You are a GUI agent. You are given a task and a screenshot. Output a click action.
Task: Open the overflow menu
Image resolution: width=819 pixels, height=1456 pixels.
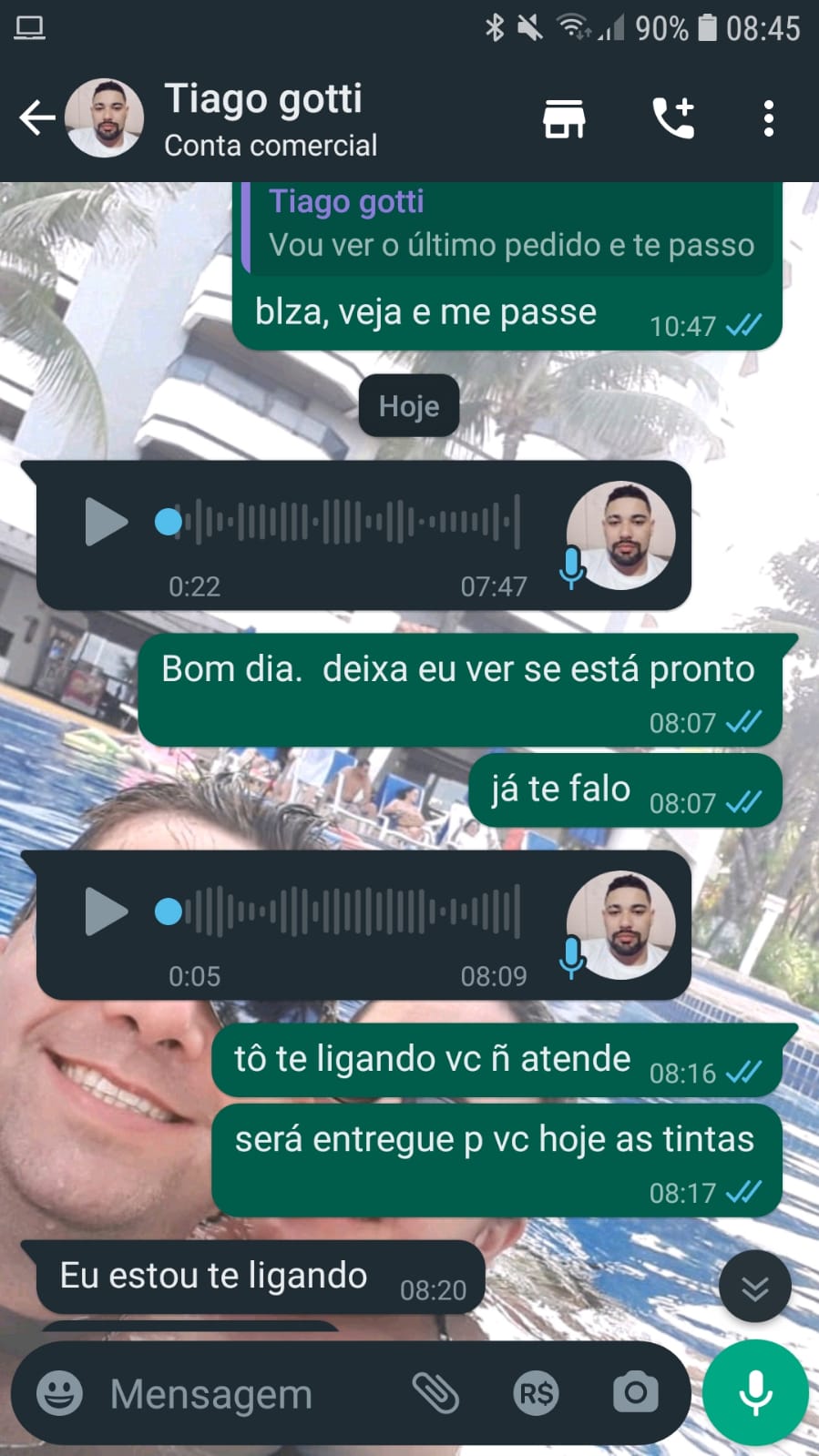(x=769, y=118)
